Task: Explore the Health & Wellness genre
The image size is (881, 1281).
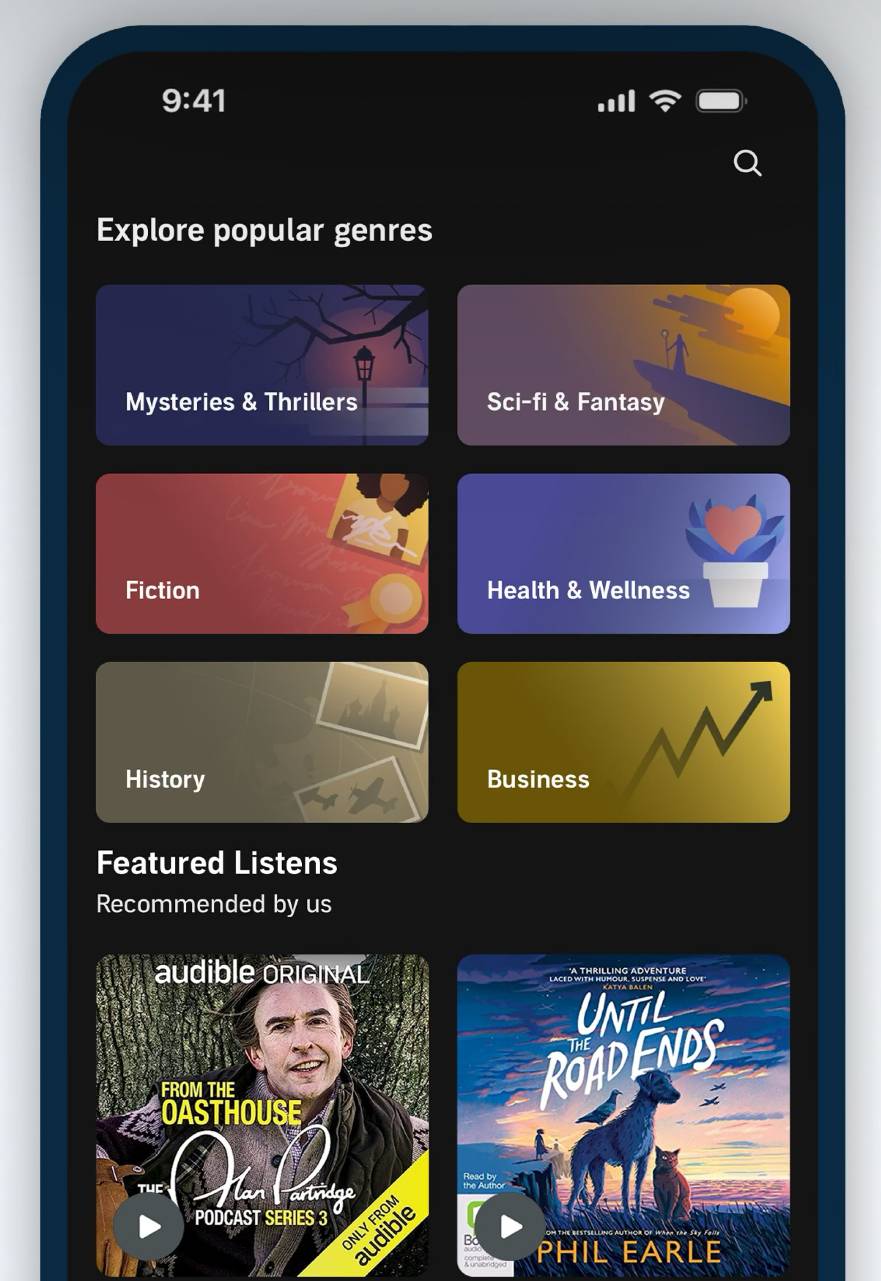Action: pos(623,554)
